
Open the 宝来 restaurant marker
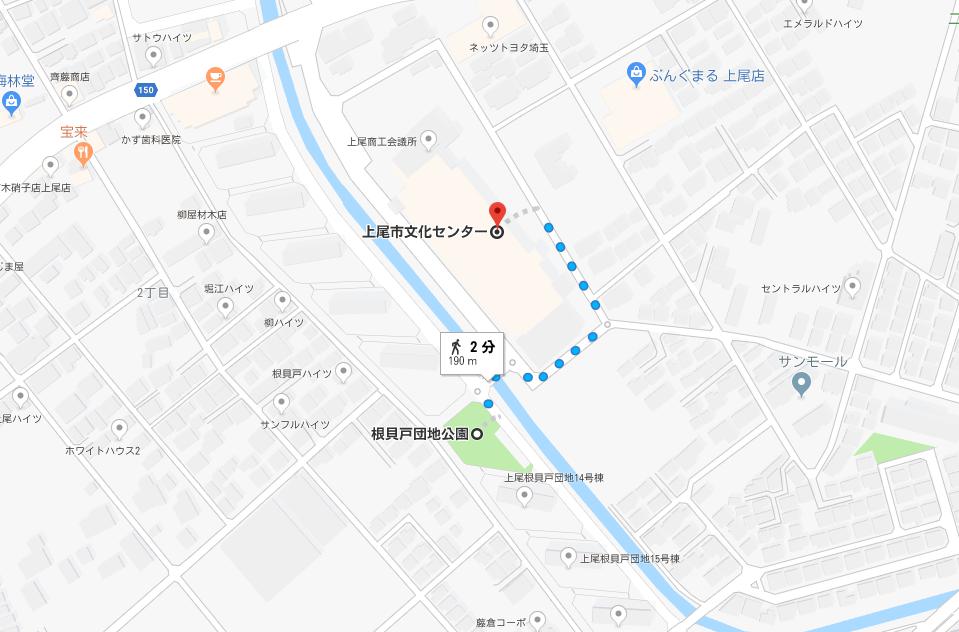pos(83,152)
